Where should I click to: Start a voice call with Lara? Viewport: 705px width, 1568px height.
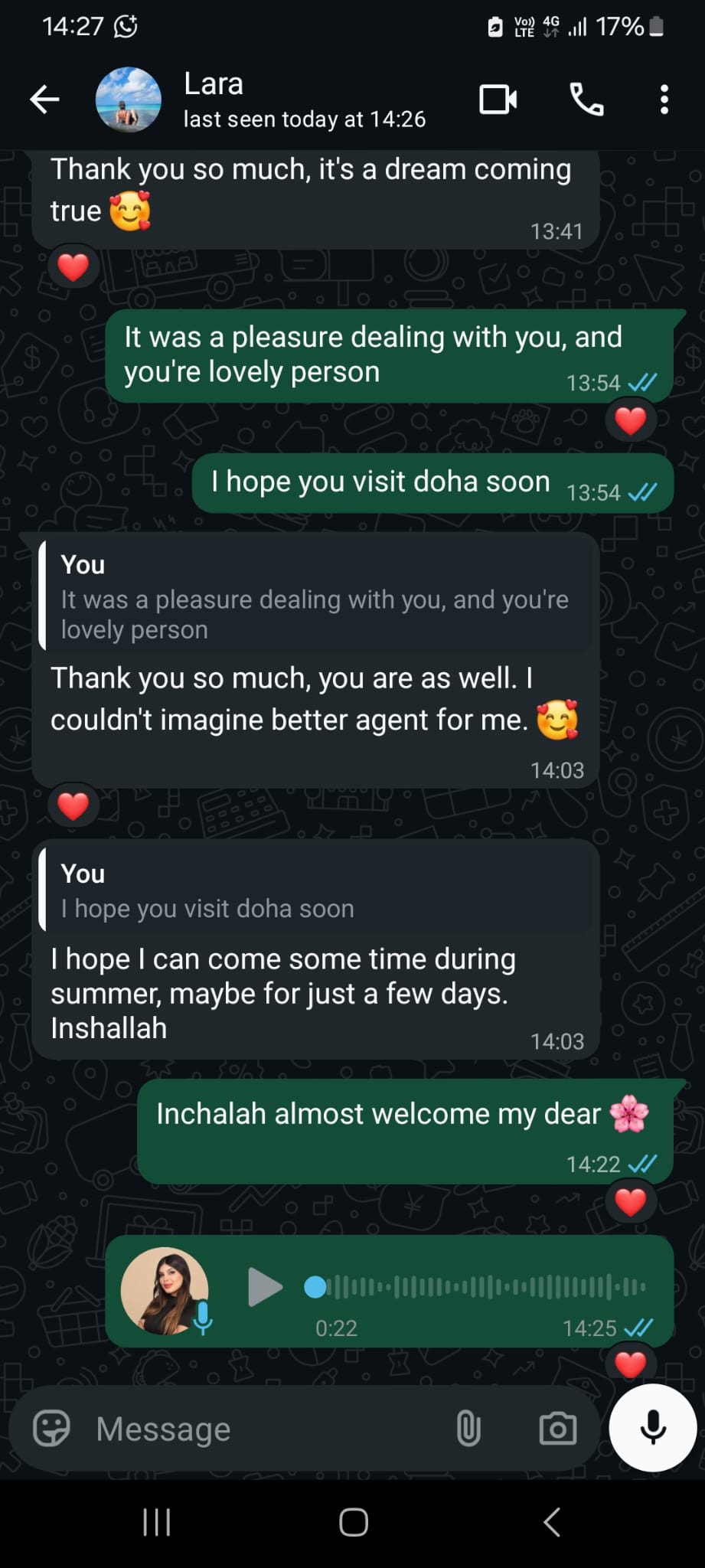click(586, 100)
